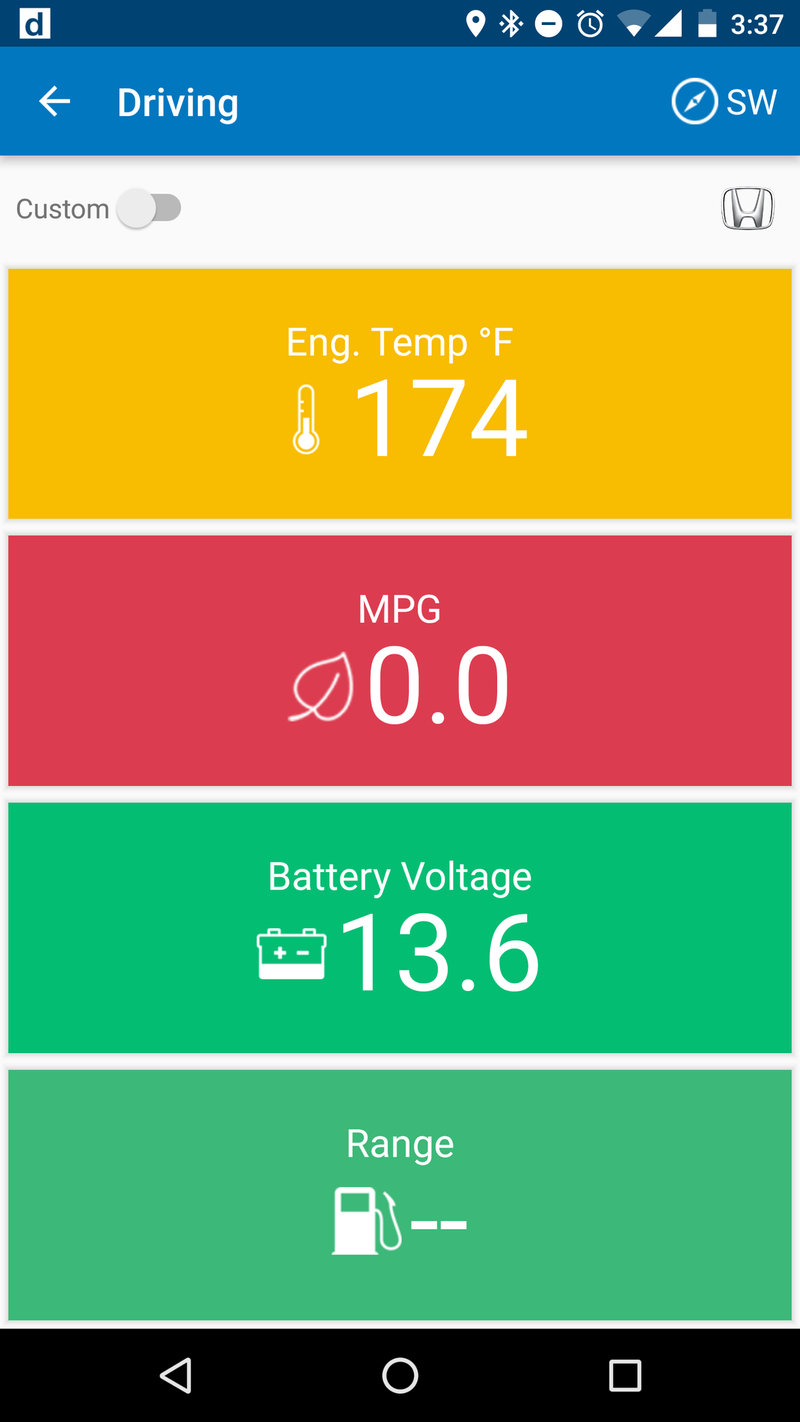Toggle the Custom switch on
800x1422 pixels.
149,209
